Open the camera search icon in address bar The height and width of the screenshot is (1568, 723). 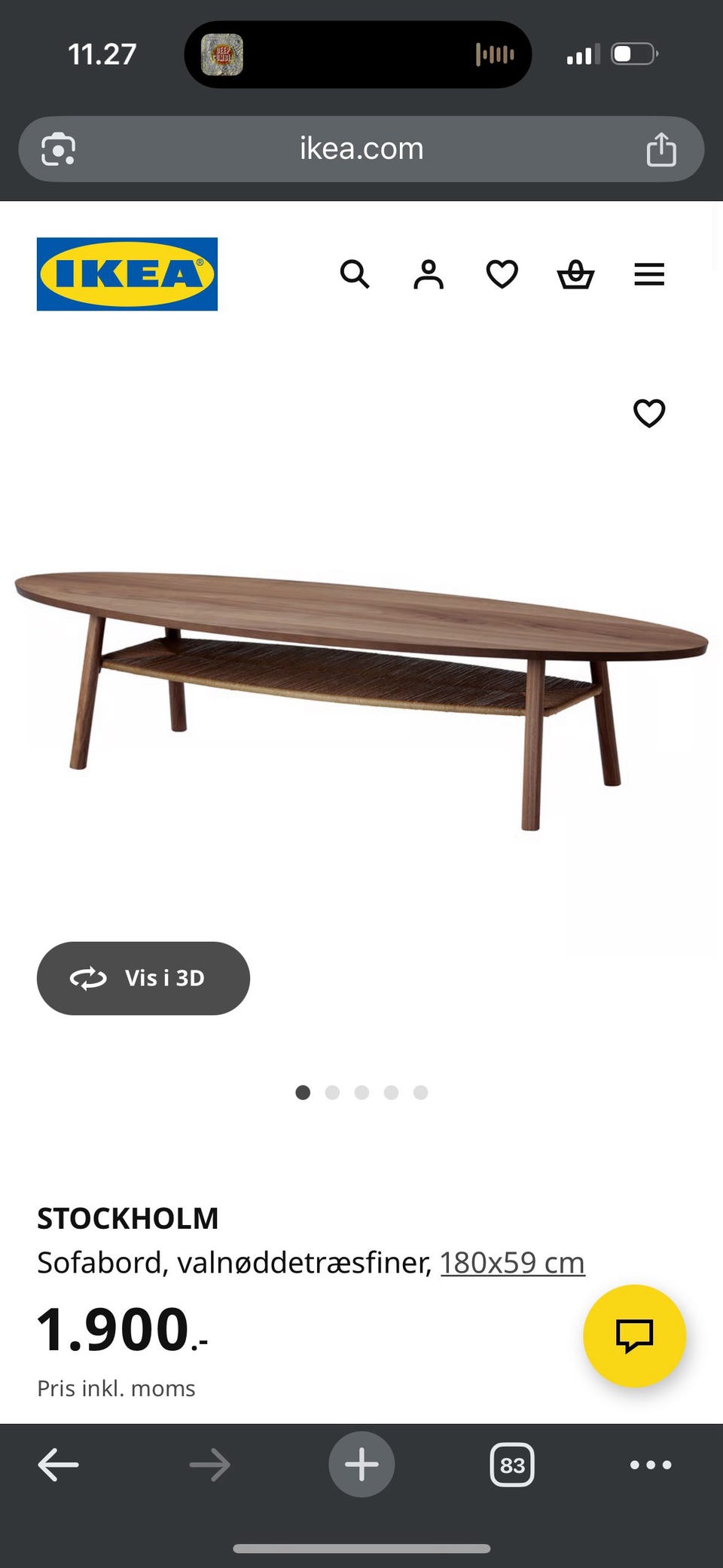pos(59,148)
